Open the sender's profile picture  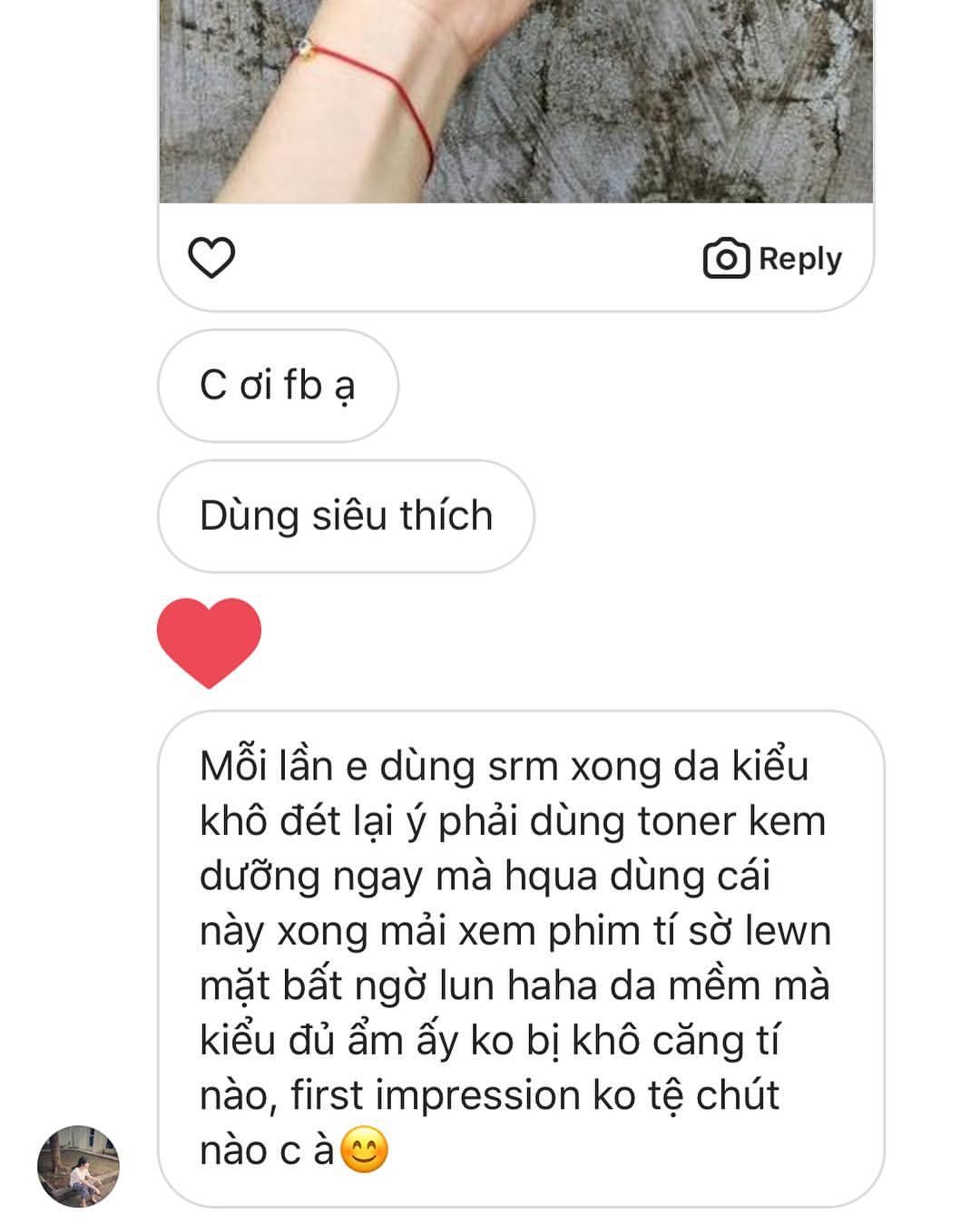tap(78, 1167)
